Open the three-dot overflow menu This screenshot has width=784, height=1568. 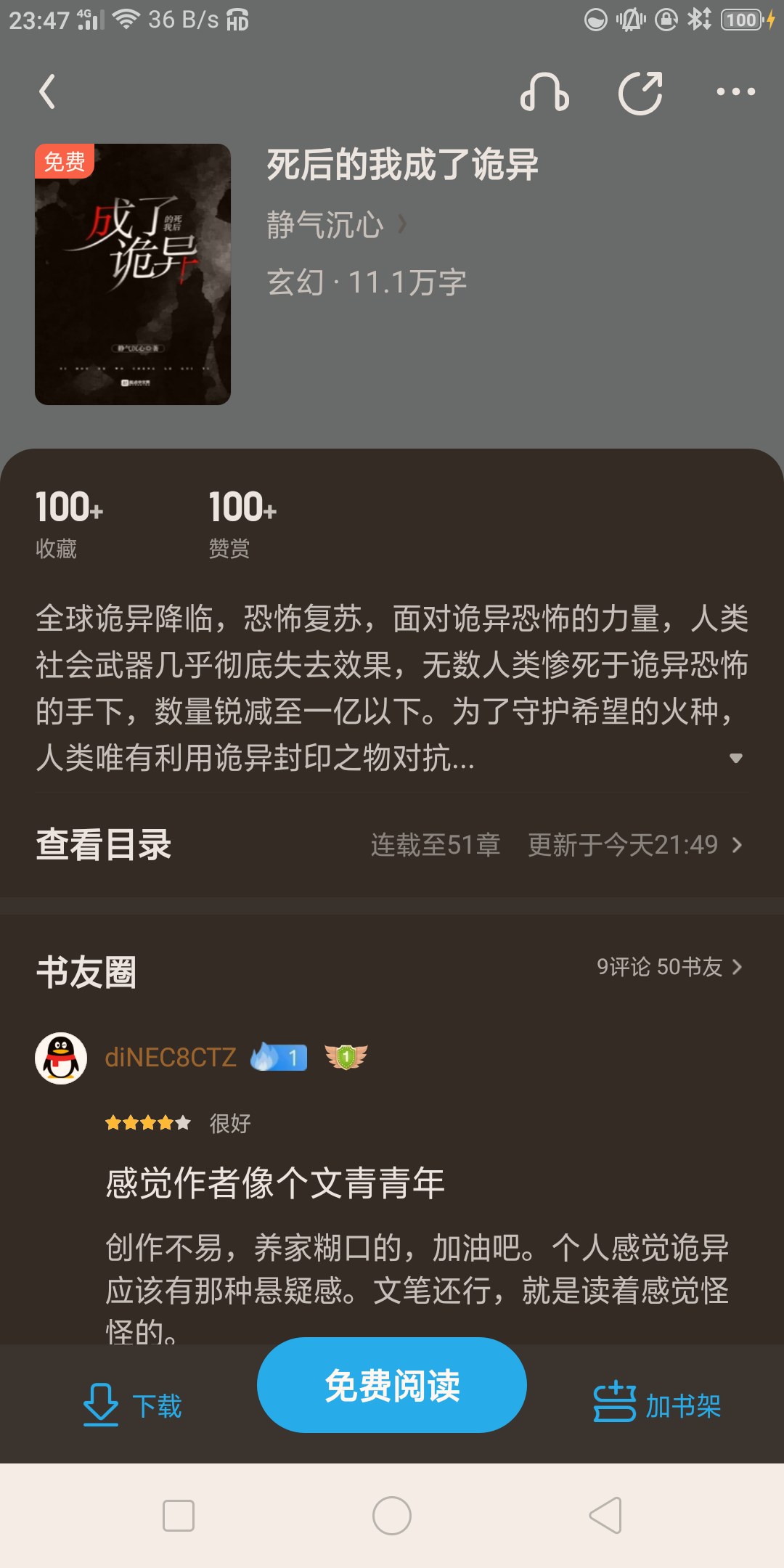pos(735,92)
